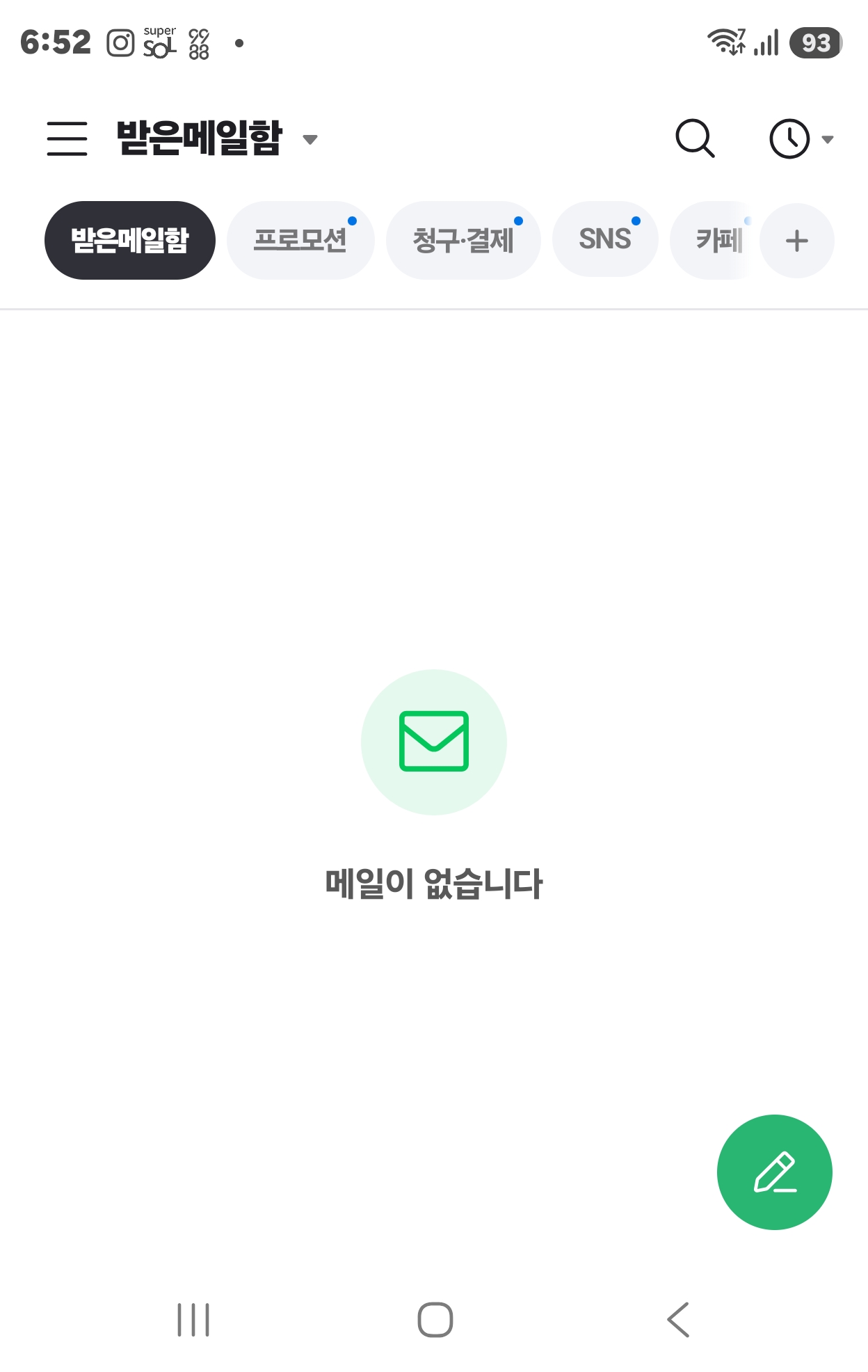The image size is (868, 1372).
Task: Switch to the 카페 tab
Action: coord(716,240)
